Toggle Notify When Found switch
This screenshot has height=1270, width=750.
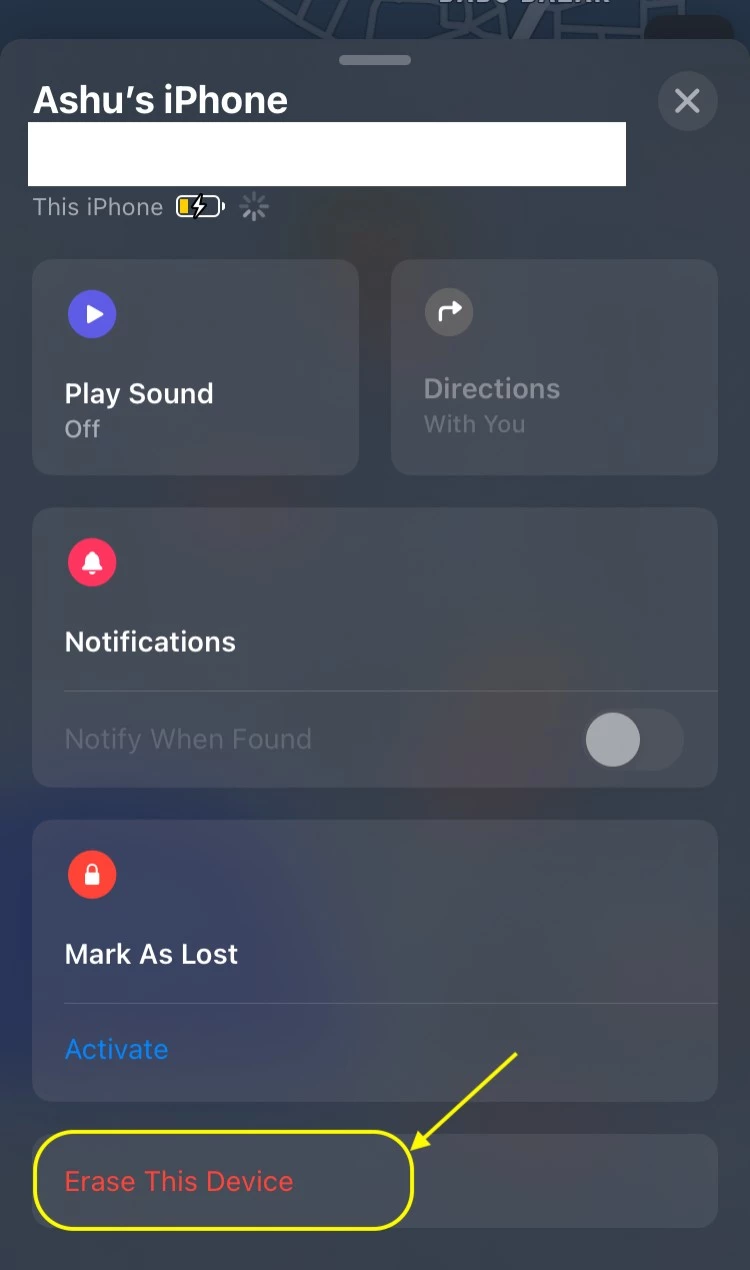(x=634, y=740)
